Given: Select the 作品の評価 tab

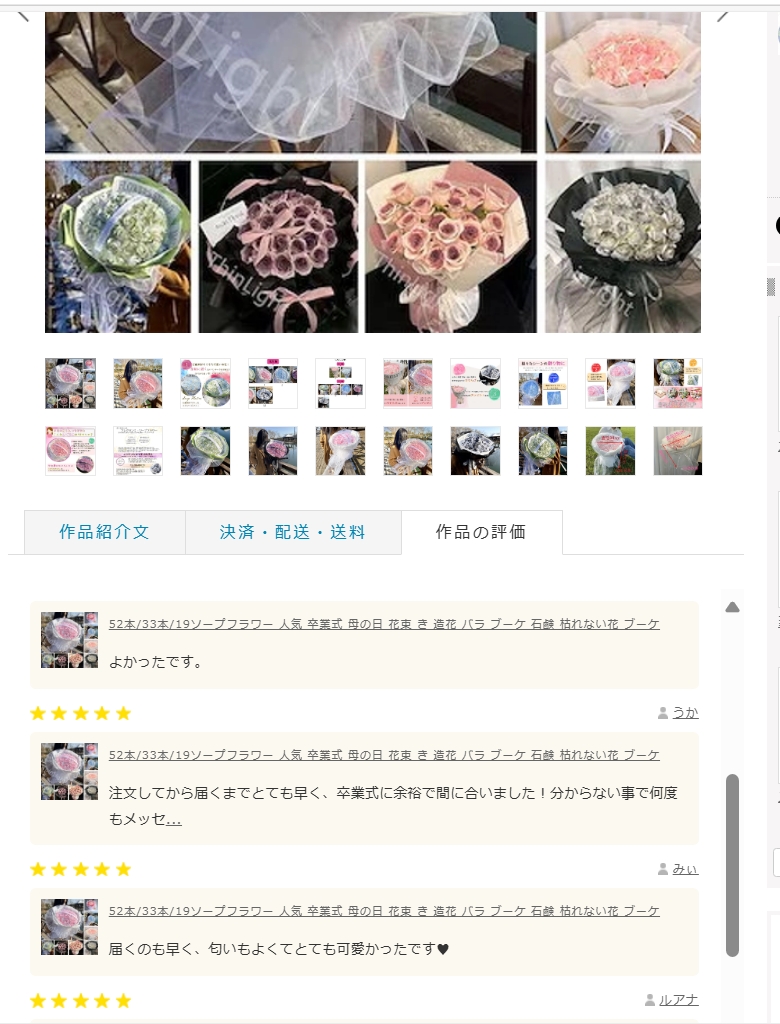Looking at the screenshot, I should coord(481,532).
